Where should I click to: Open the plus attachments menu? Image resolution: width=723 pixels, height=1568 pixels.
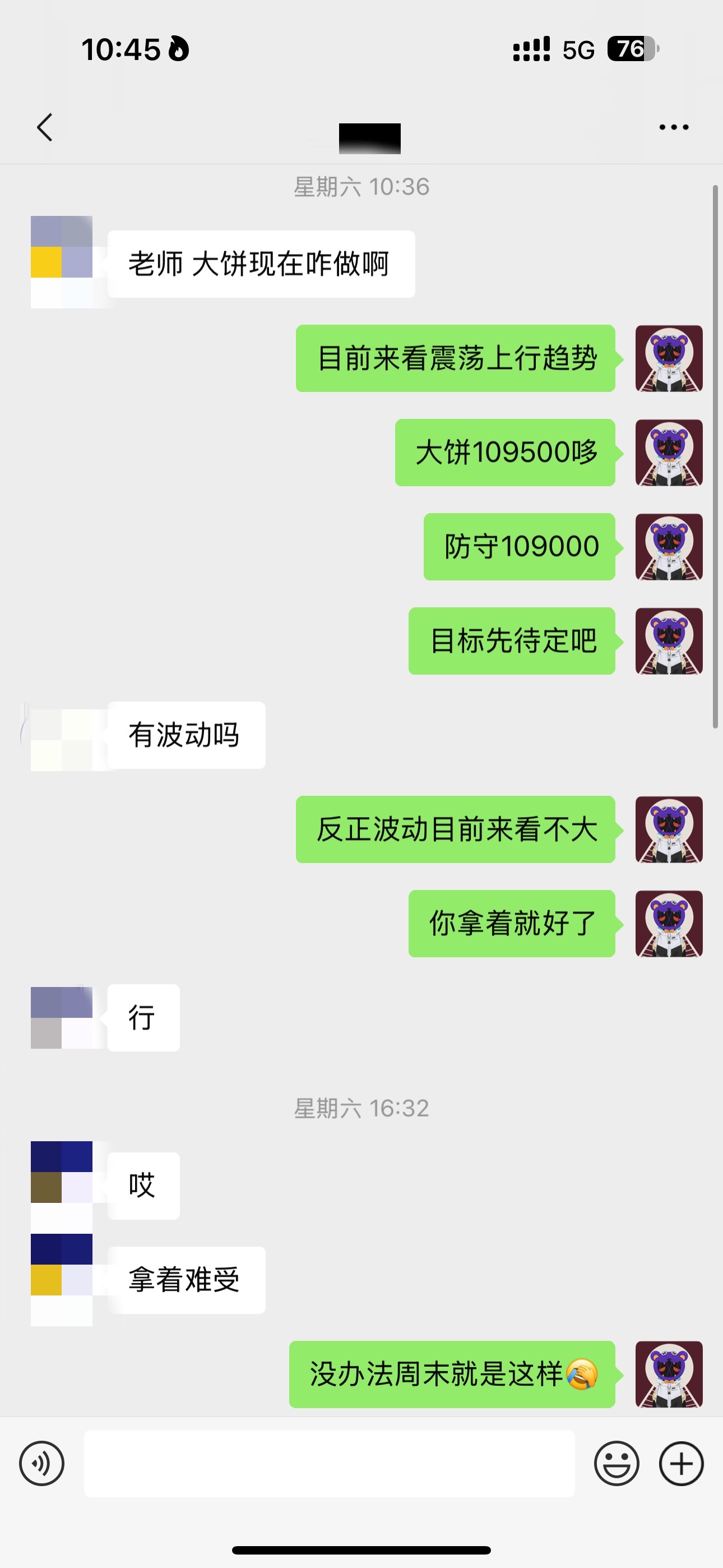click(681, 1463)
